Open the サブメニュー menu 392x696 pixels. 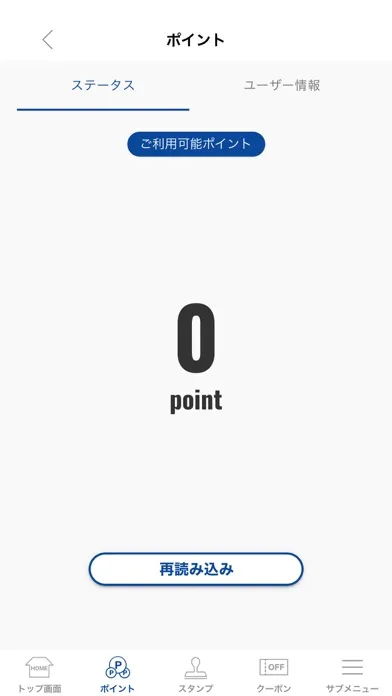pos(352,674)
